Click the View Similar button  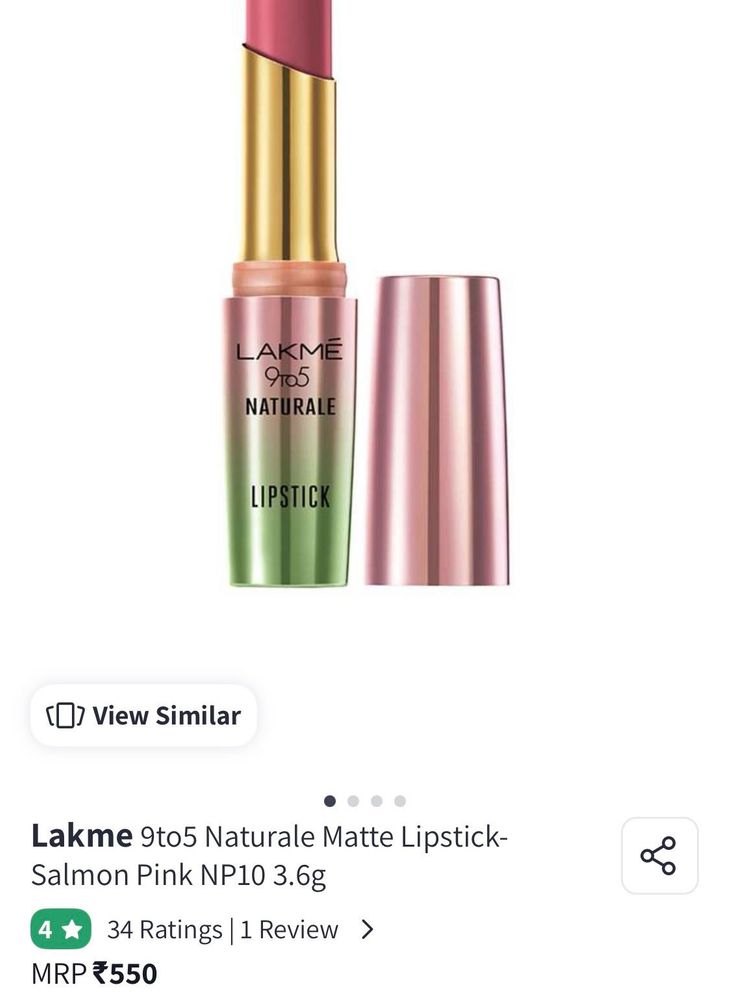coord(145,715)
